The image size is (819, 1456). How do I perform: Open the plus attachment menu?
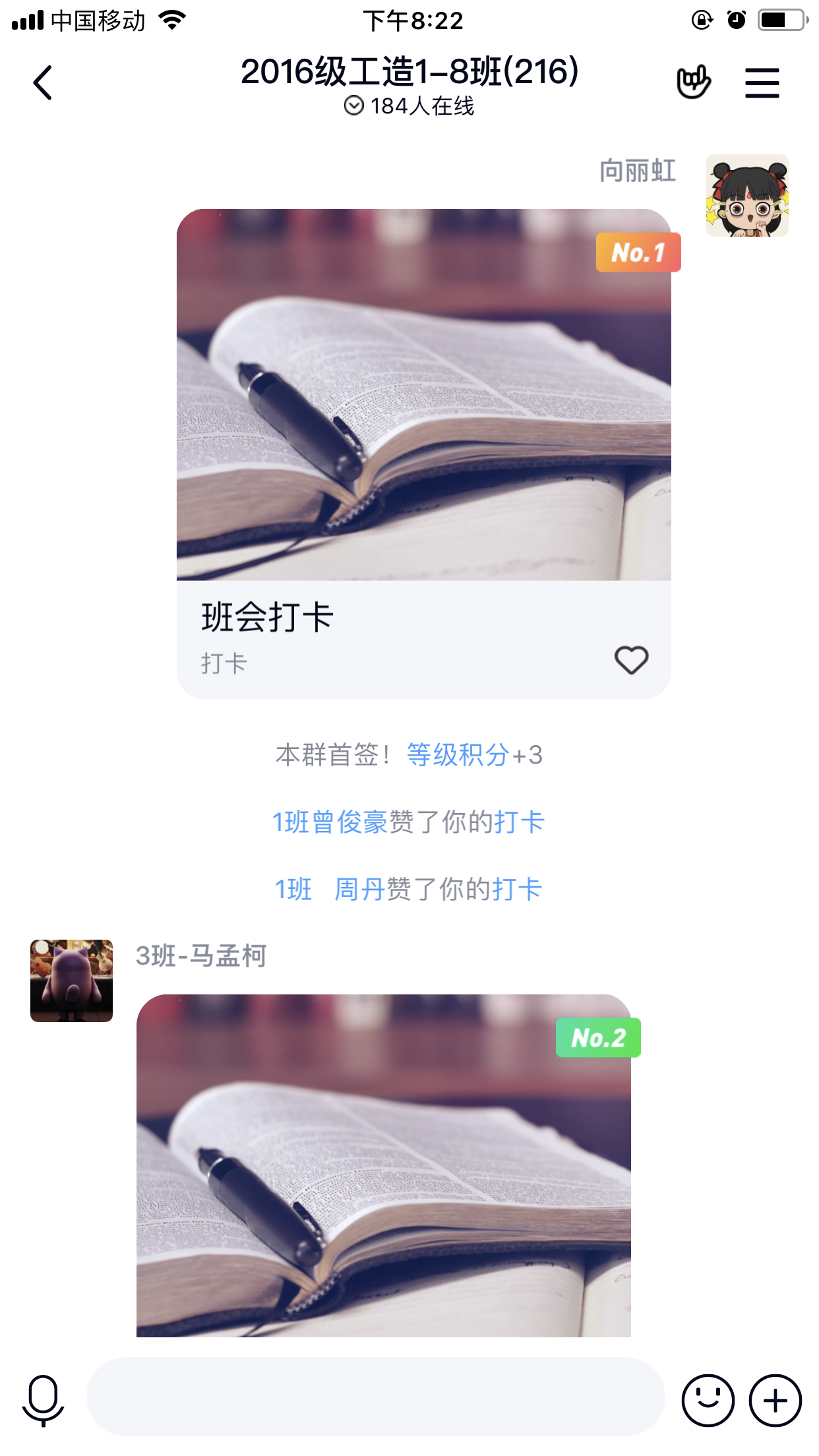tap(775, 1400)
